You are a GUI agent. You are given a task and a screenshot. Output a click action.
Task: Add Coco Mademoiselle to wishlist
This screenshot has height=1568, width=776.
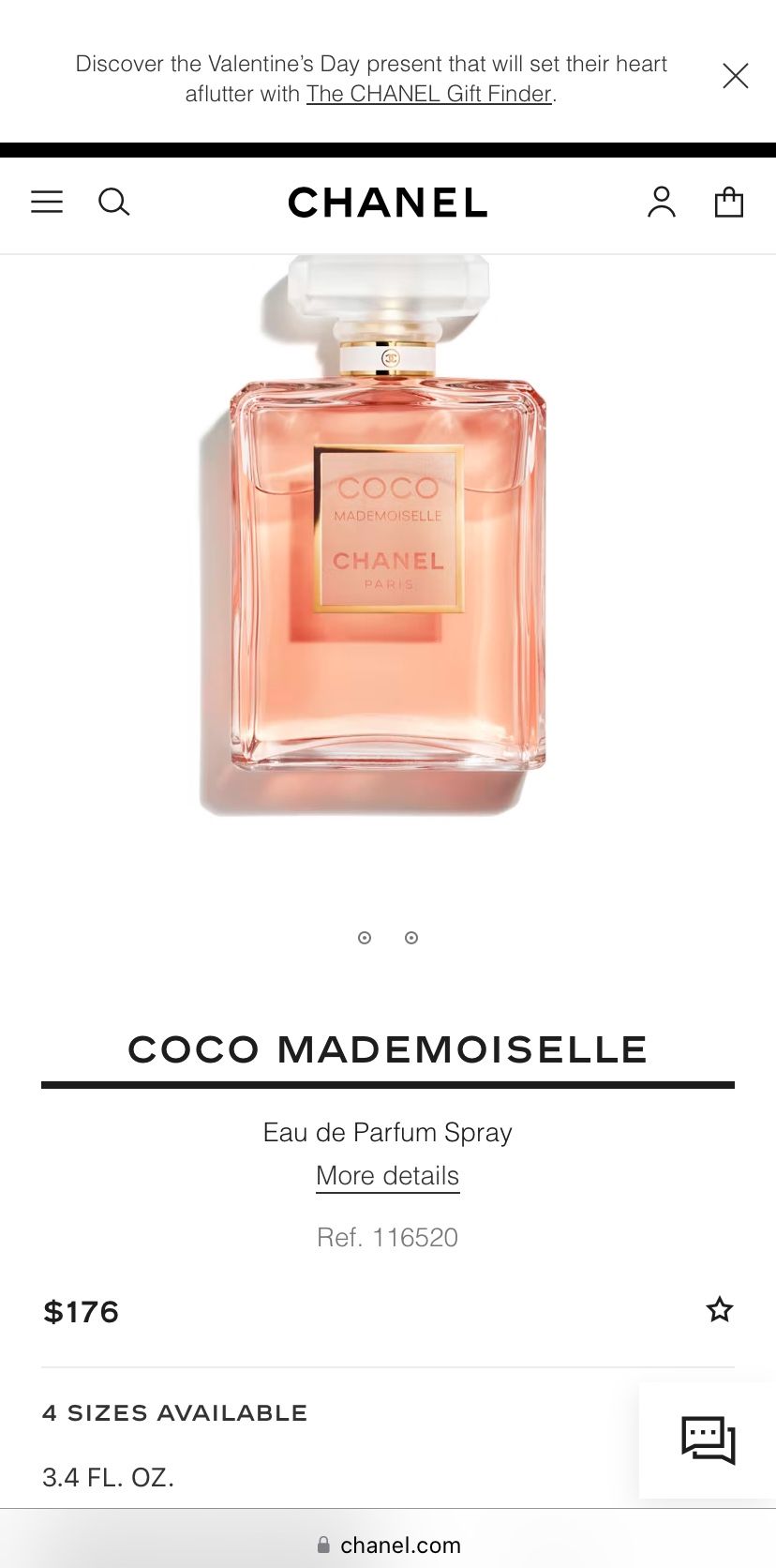pos(719,1310)
